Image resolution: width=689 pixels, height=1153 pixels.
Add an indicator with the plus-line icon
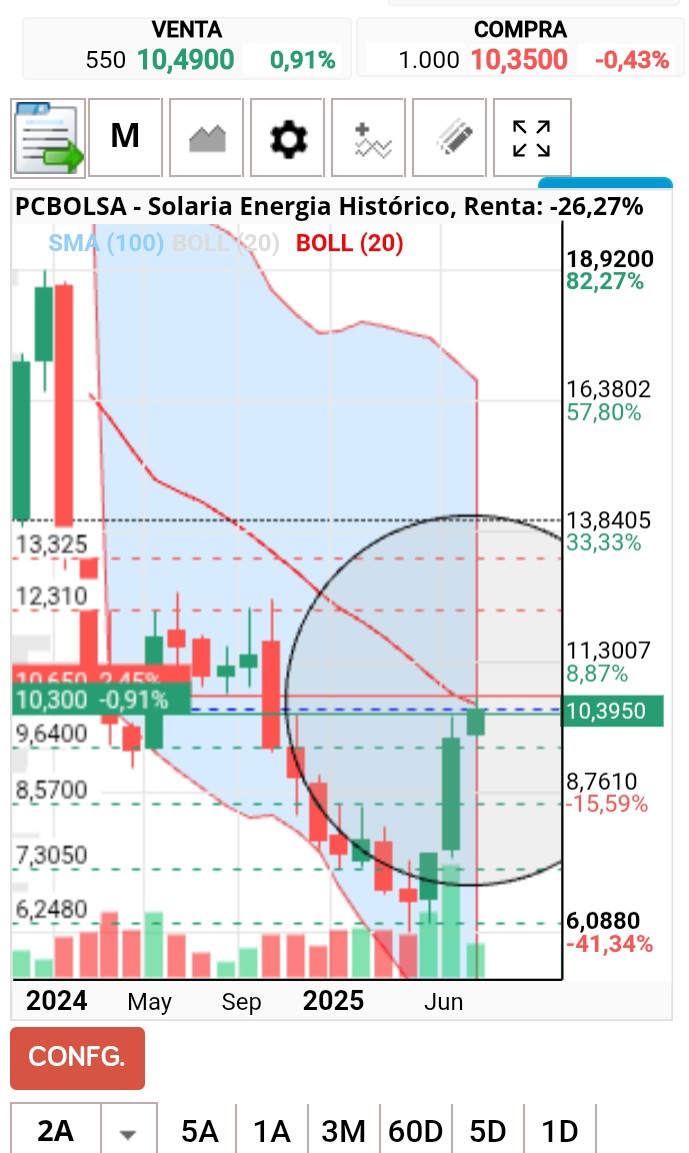pyautogui.click(x=368, y=138)
